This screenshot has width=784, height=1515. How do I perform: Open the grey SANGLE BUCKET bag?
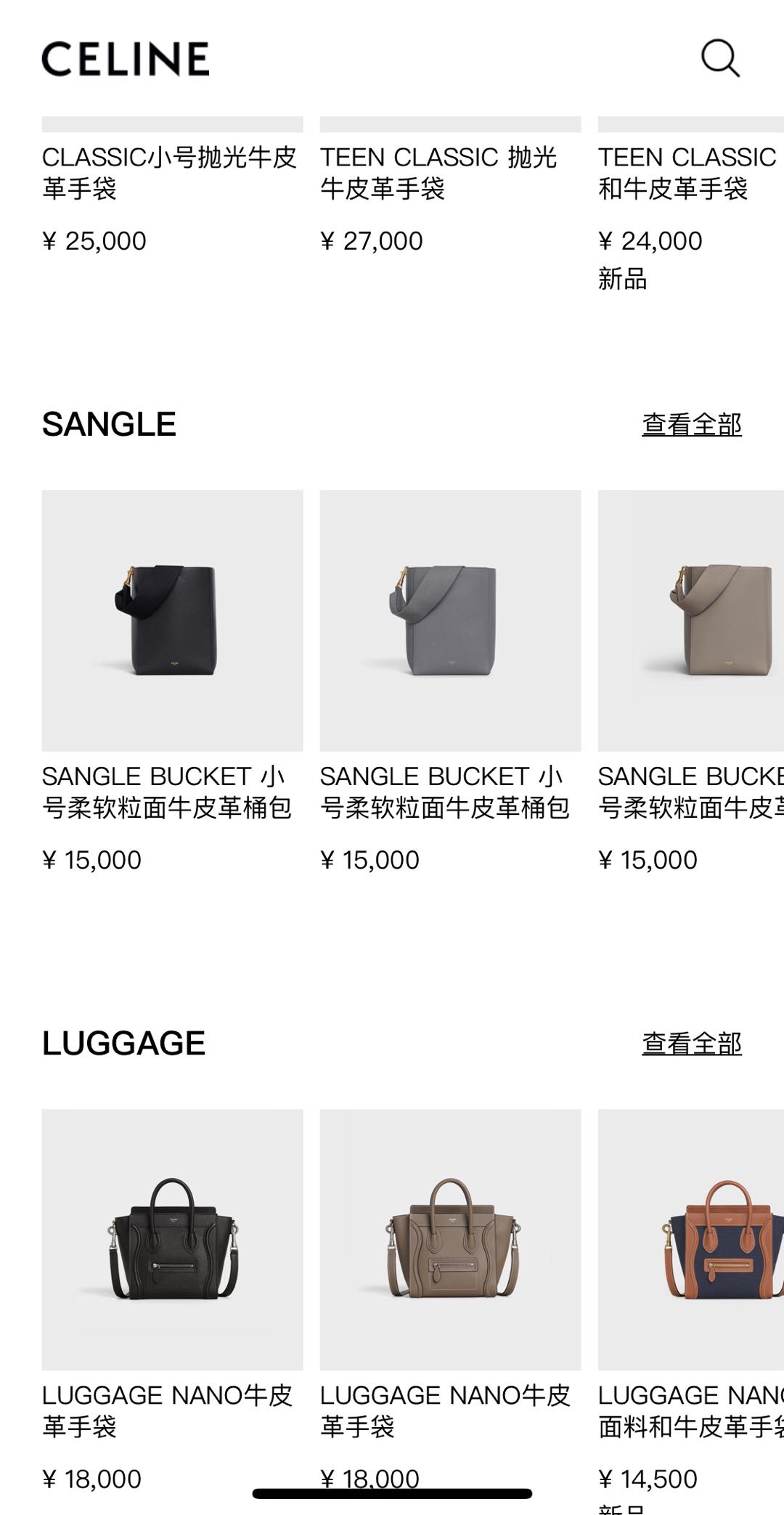(x=450, y=621)
